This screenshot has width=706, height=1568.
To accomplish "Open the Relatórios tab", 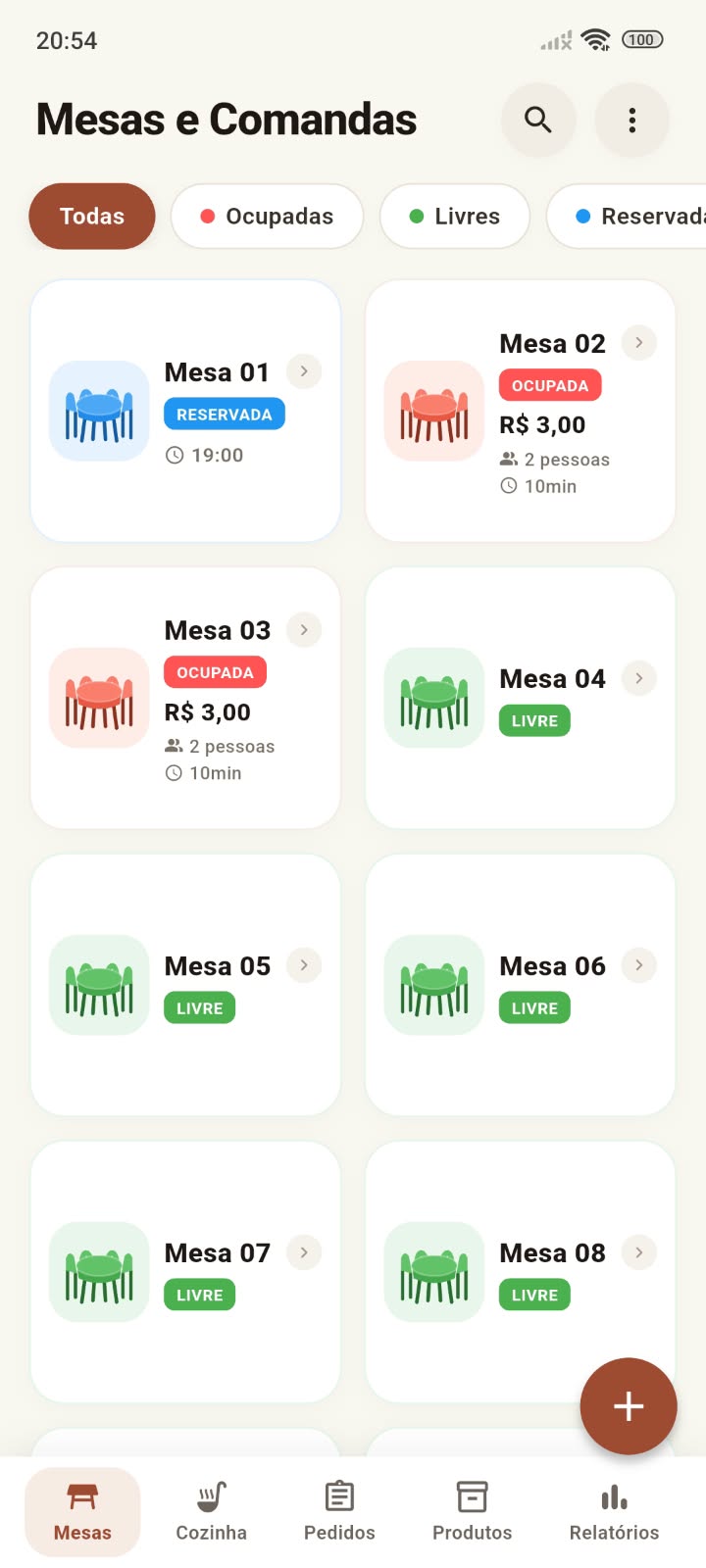I will (x=614, y=1512).
